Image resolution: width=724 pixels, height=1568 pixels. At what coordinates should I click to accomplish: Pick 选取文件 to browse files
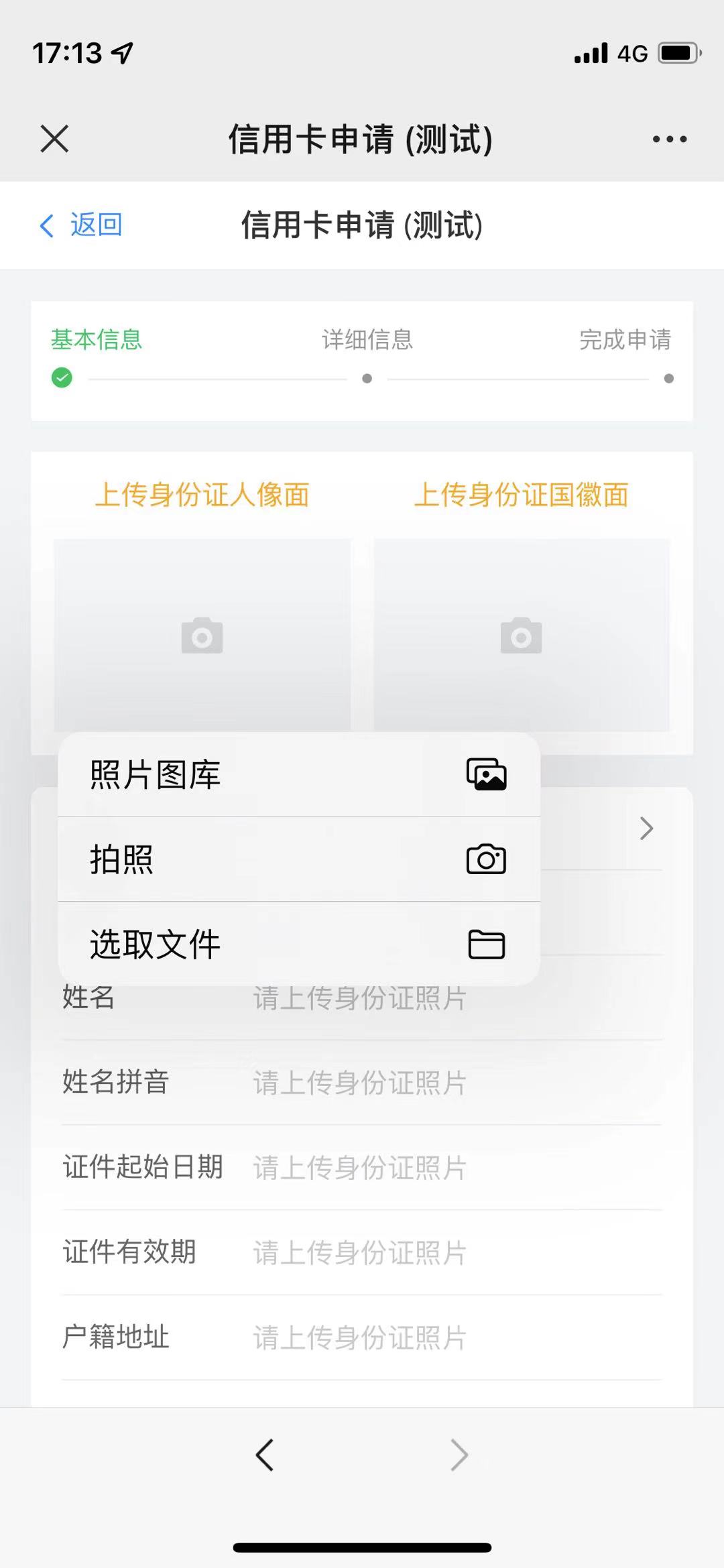(x=298, y=944)
